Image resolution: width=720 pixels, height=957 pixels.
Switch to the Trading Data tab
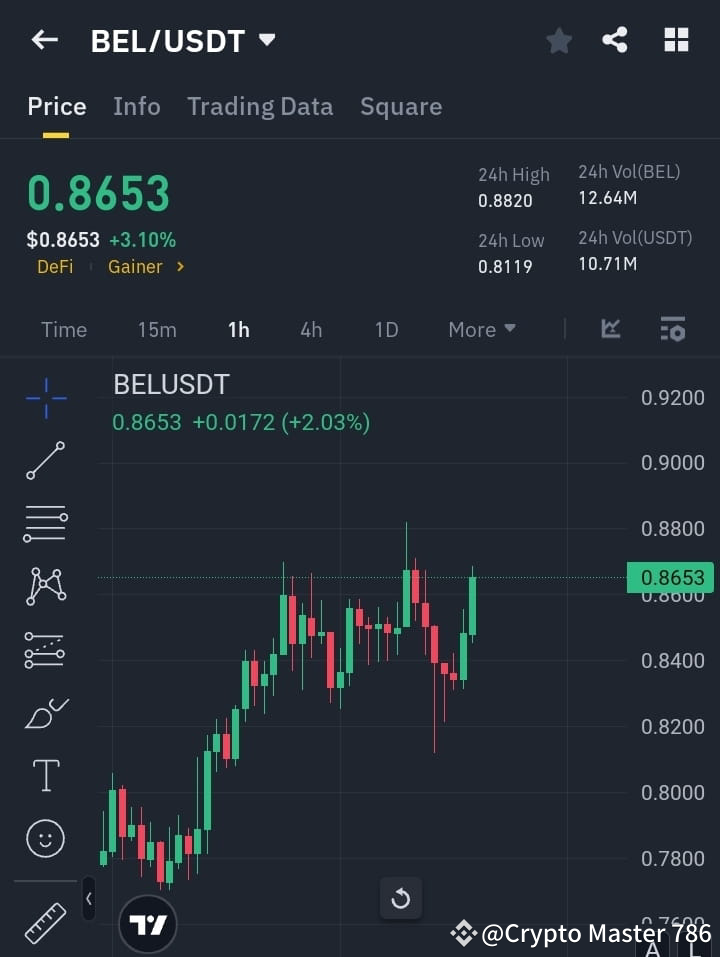(260, 106)
